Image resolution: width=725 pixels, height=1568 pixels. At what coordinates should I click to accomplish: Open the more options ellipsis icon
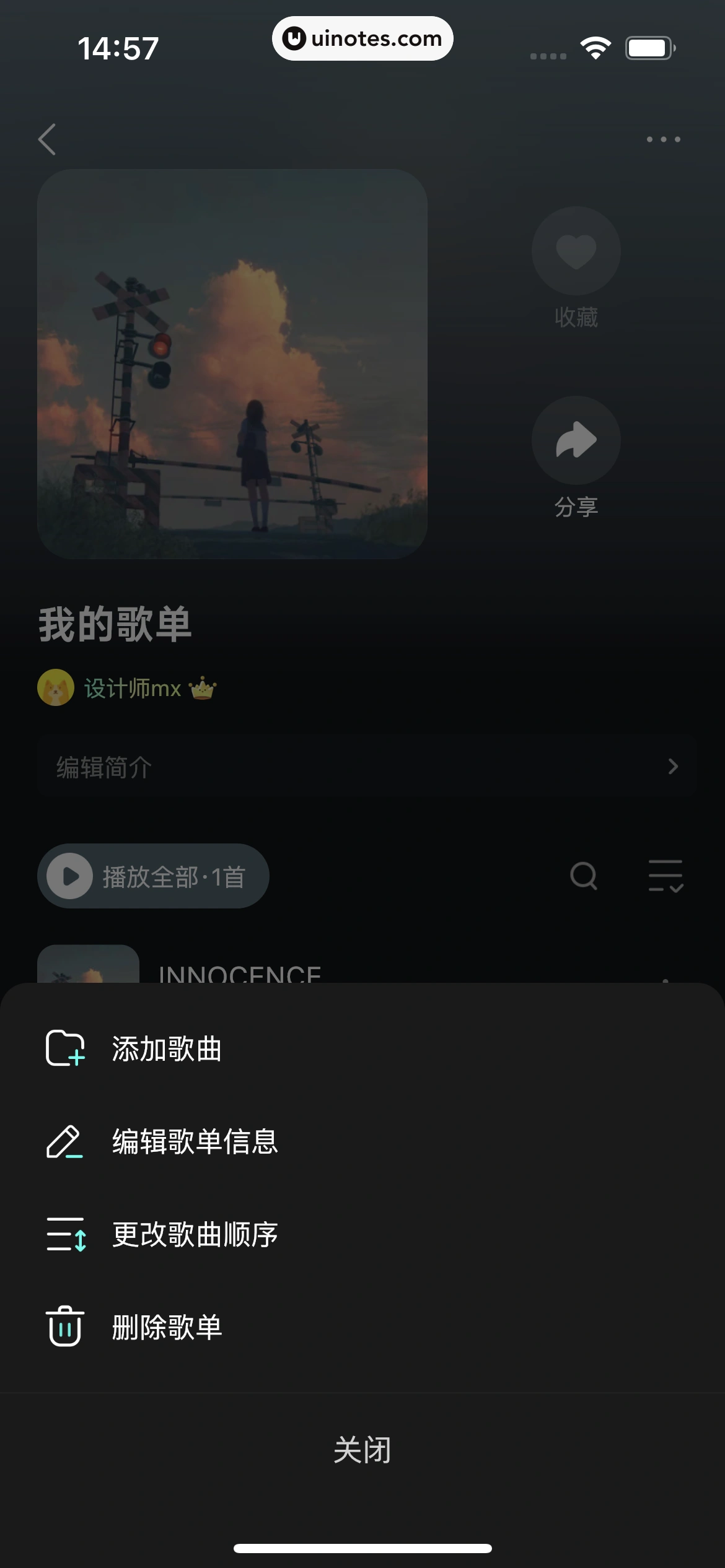point(662,139)
